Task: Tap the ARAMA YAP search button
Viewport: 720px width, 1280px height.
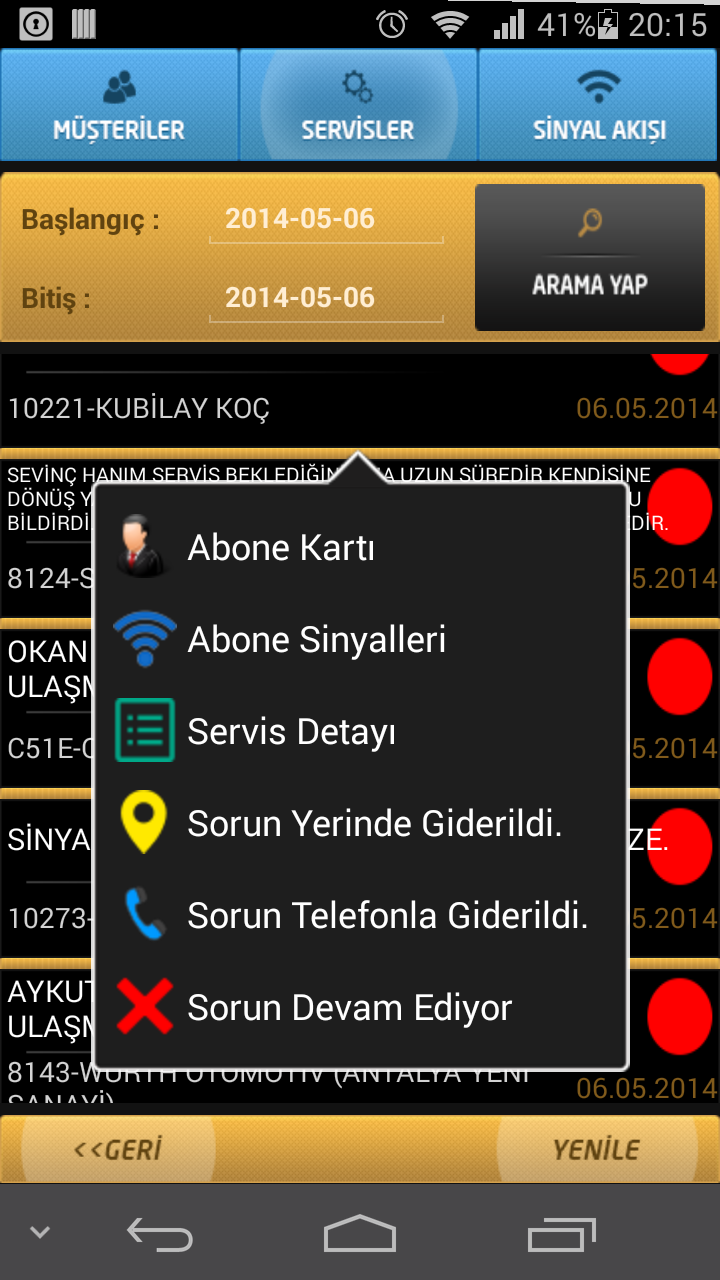Action: 590,257
